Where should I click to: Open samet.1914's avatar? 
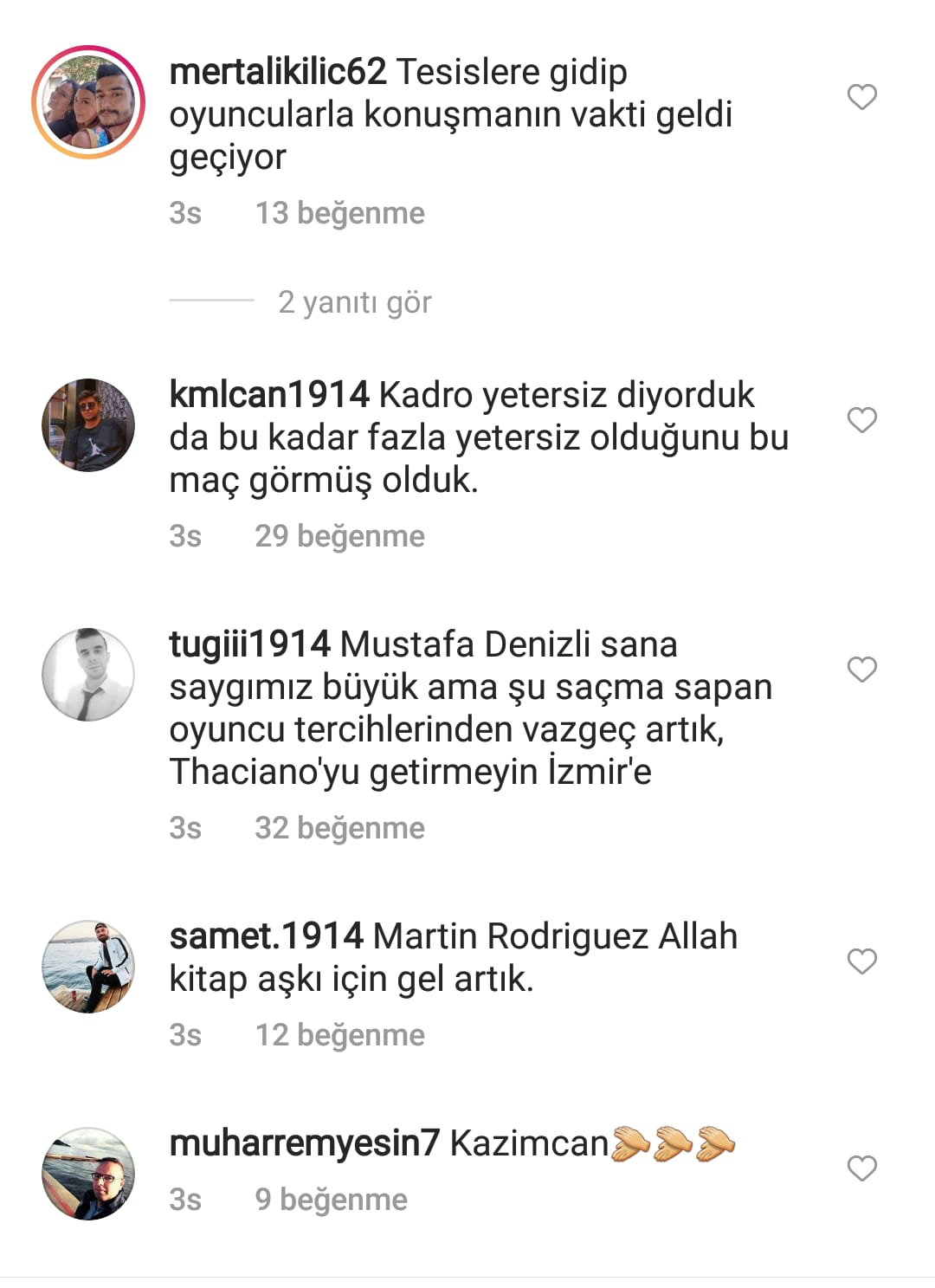[88, 967]
